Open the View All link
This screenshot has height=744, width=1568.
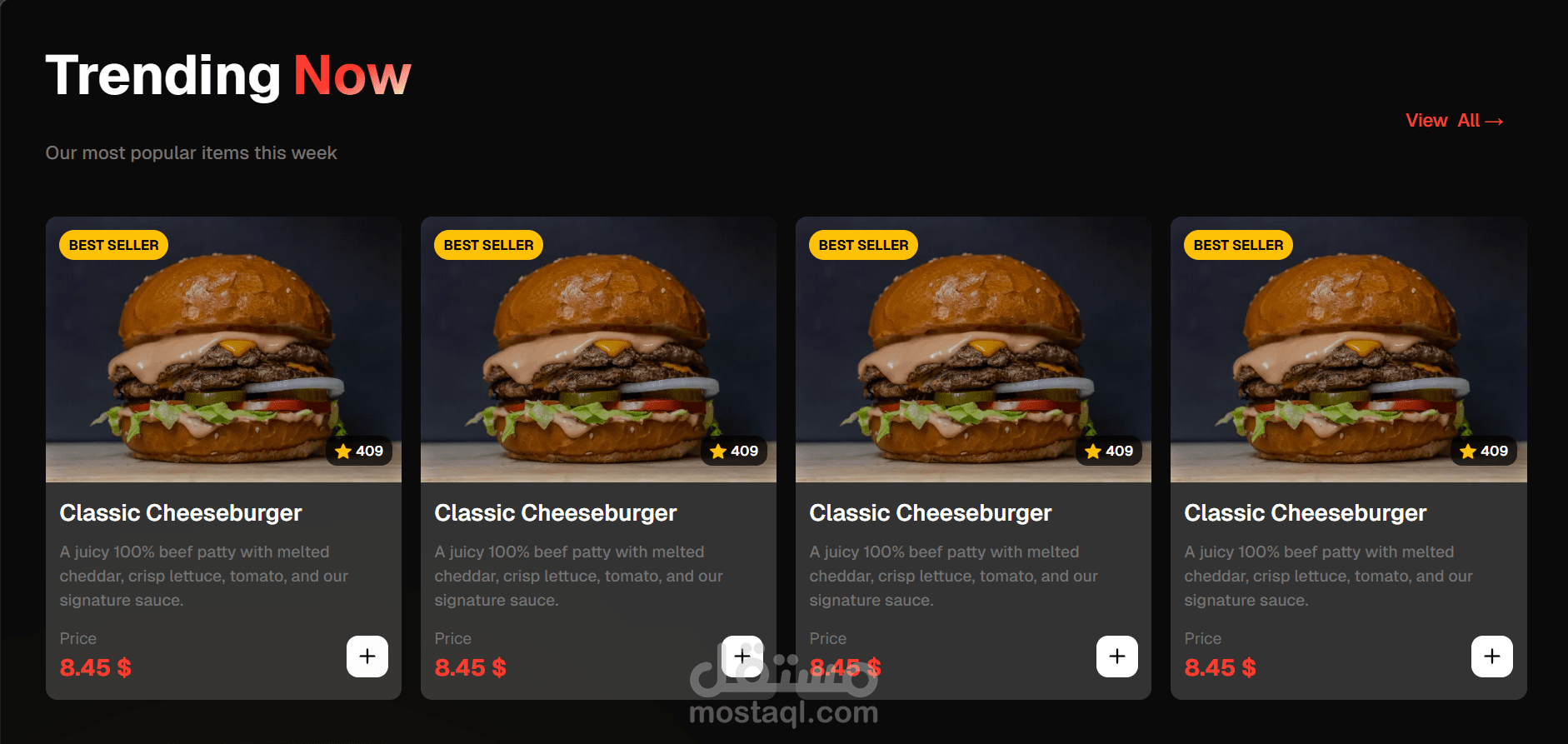[1454, 121]
